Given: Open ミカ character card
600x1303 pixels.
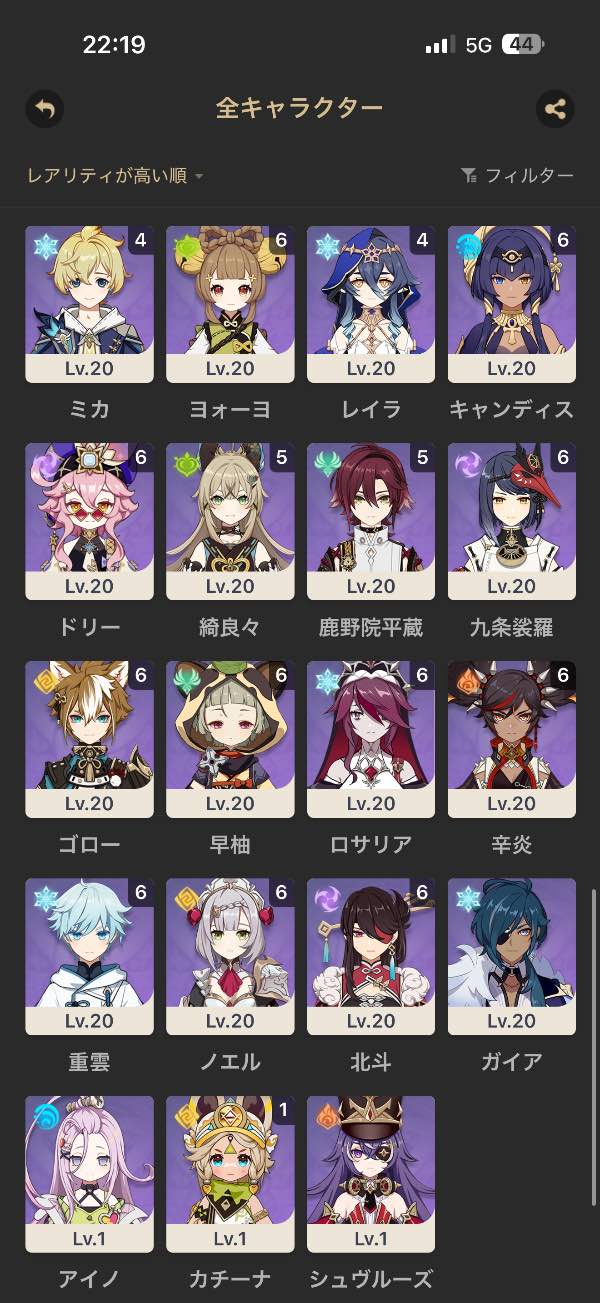Looking at the screenshot, I should (89, 304).
